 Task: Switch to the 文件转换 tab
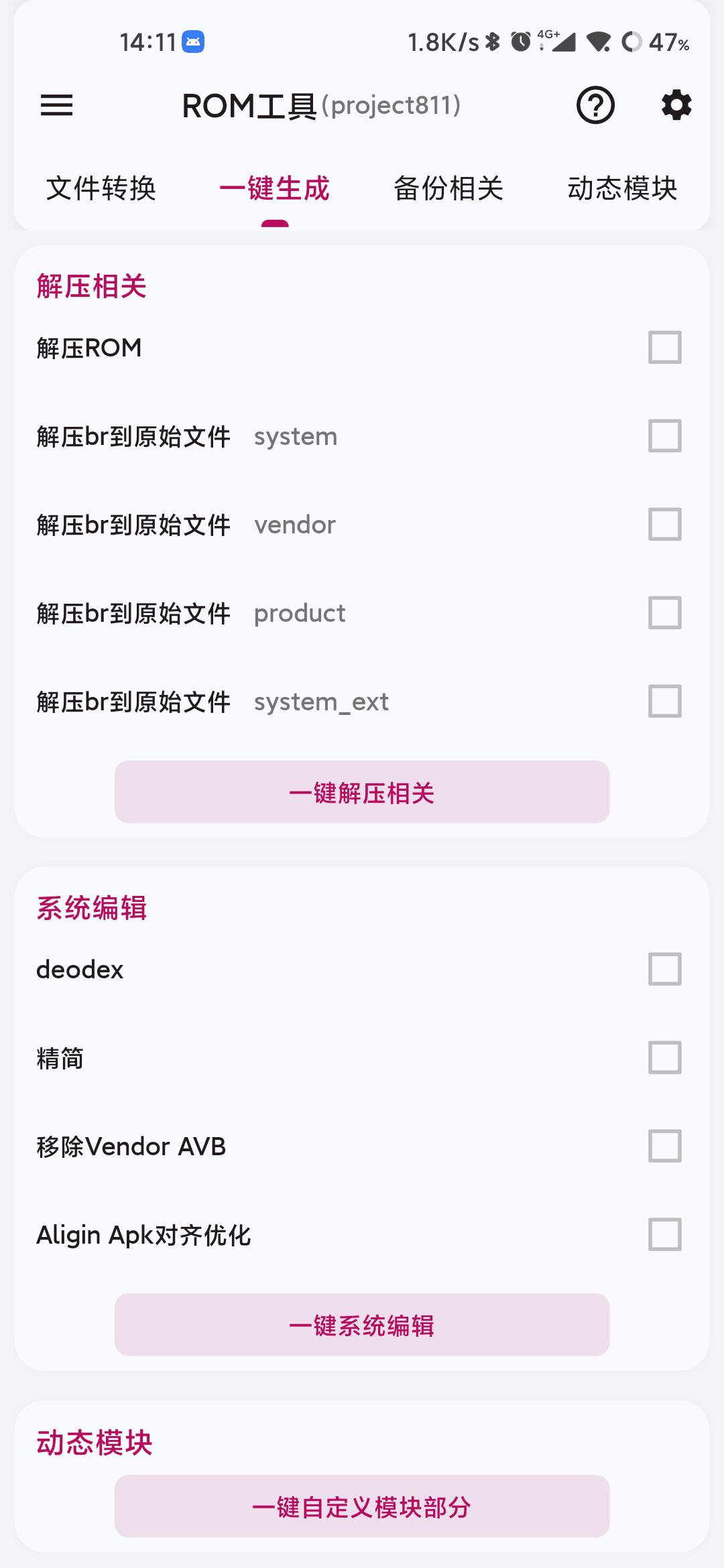(x=101, y=188)
